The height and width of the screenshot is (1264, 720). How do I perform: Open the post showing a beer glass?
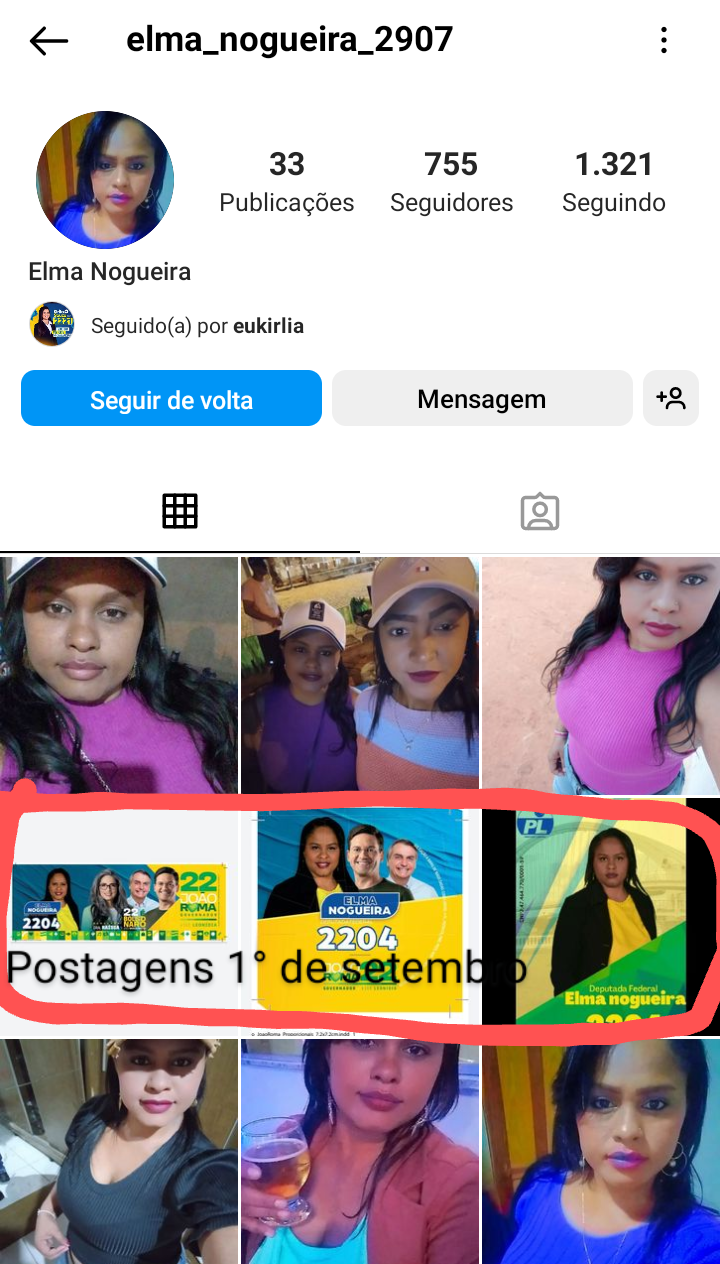[x=360, y=1150]
